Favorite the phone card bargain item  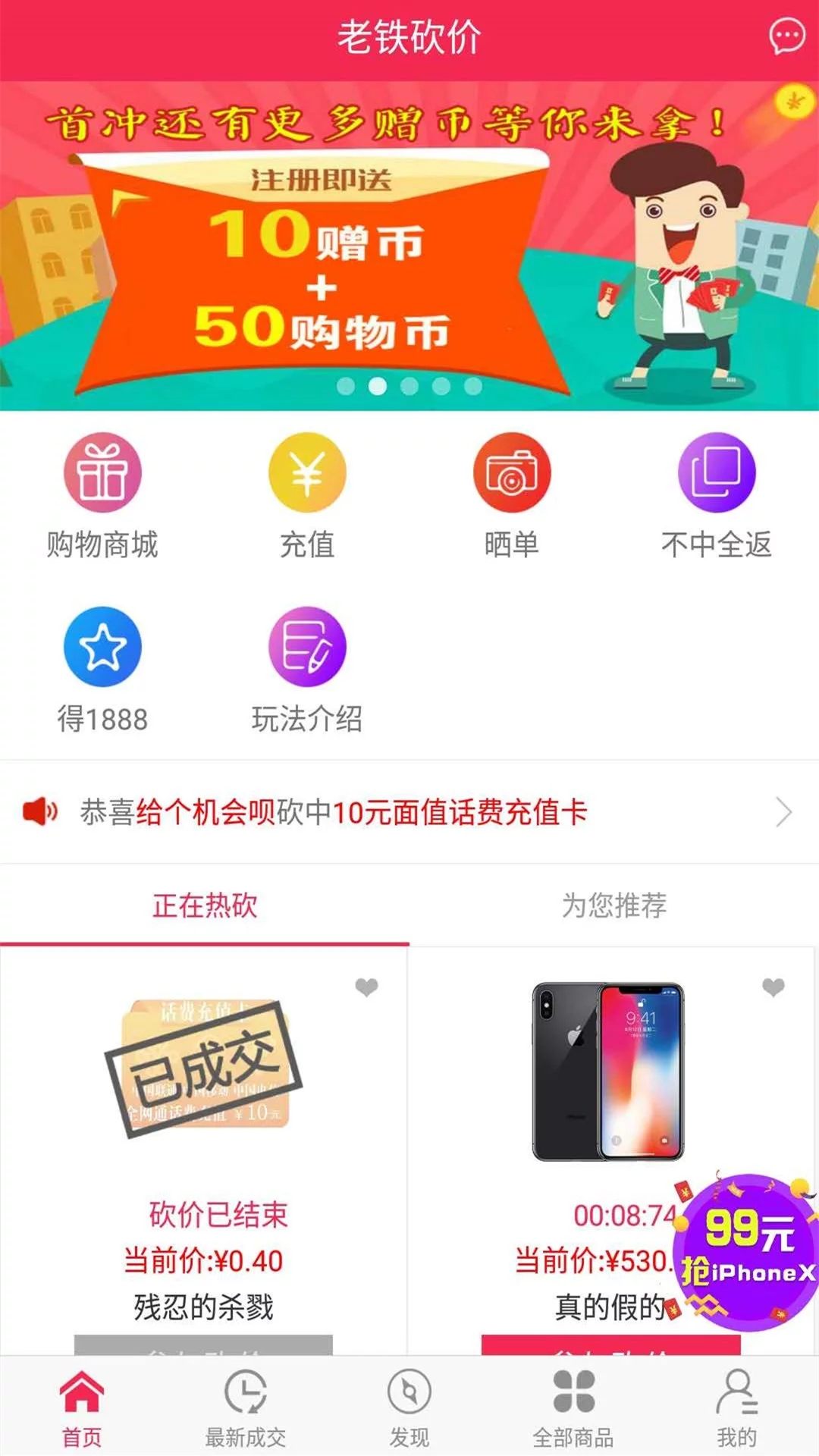point(366,988)
